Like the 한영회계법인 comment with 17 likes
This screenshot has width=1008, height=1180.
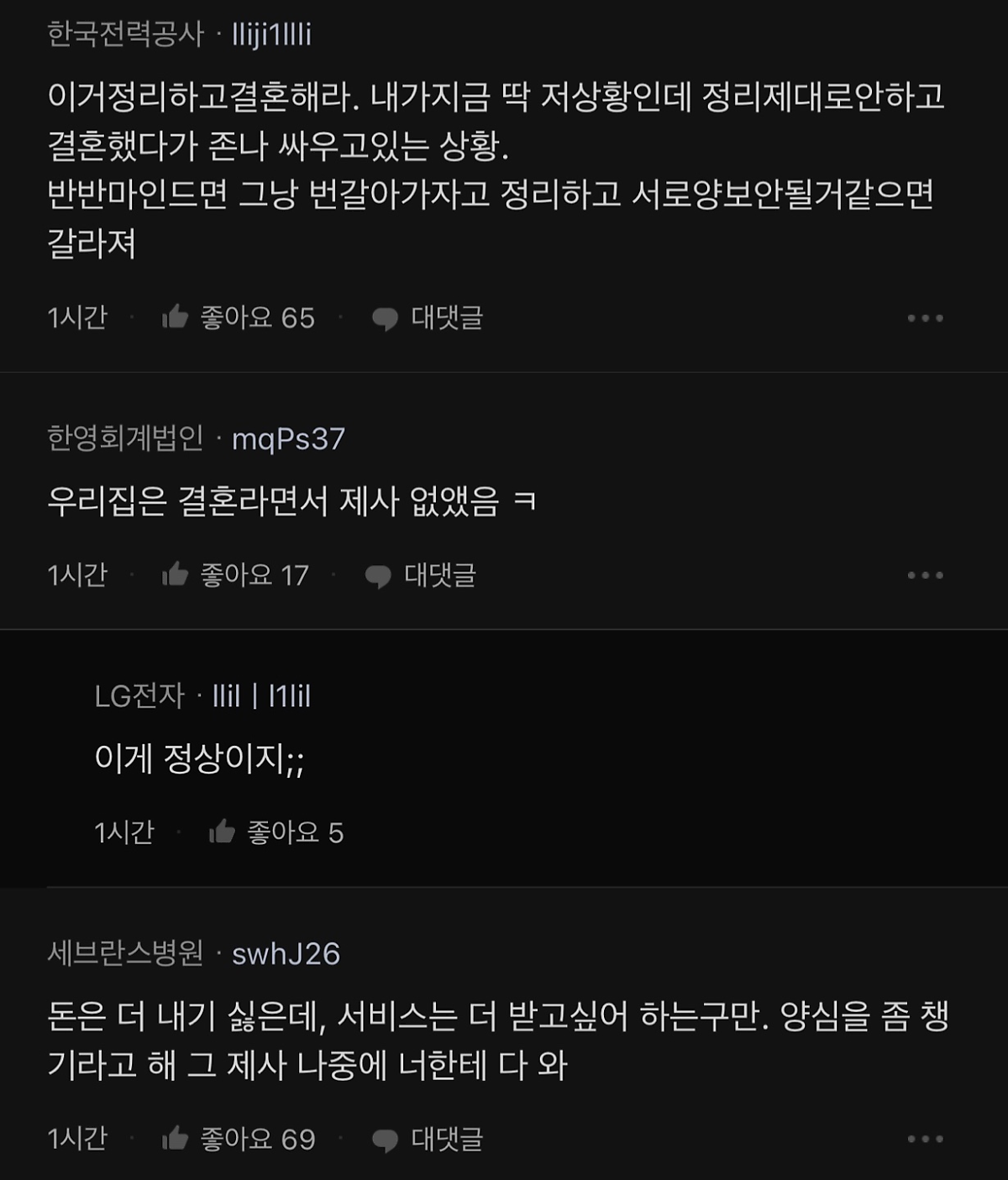point(175,575)
